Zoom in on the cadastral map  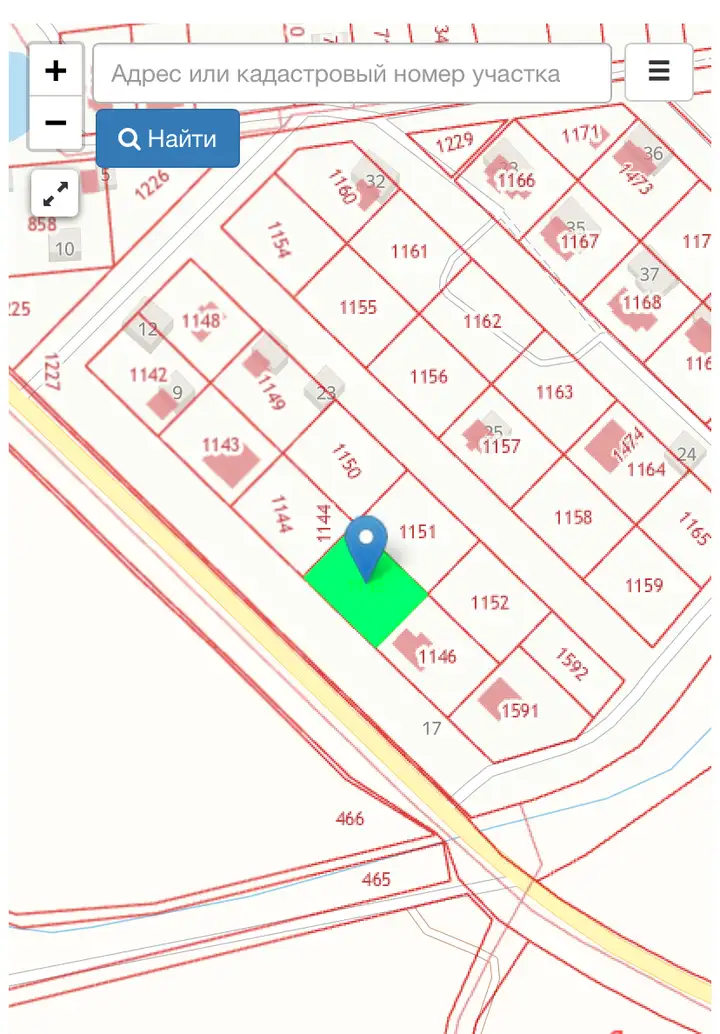click(56, 71)
